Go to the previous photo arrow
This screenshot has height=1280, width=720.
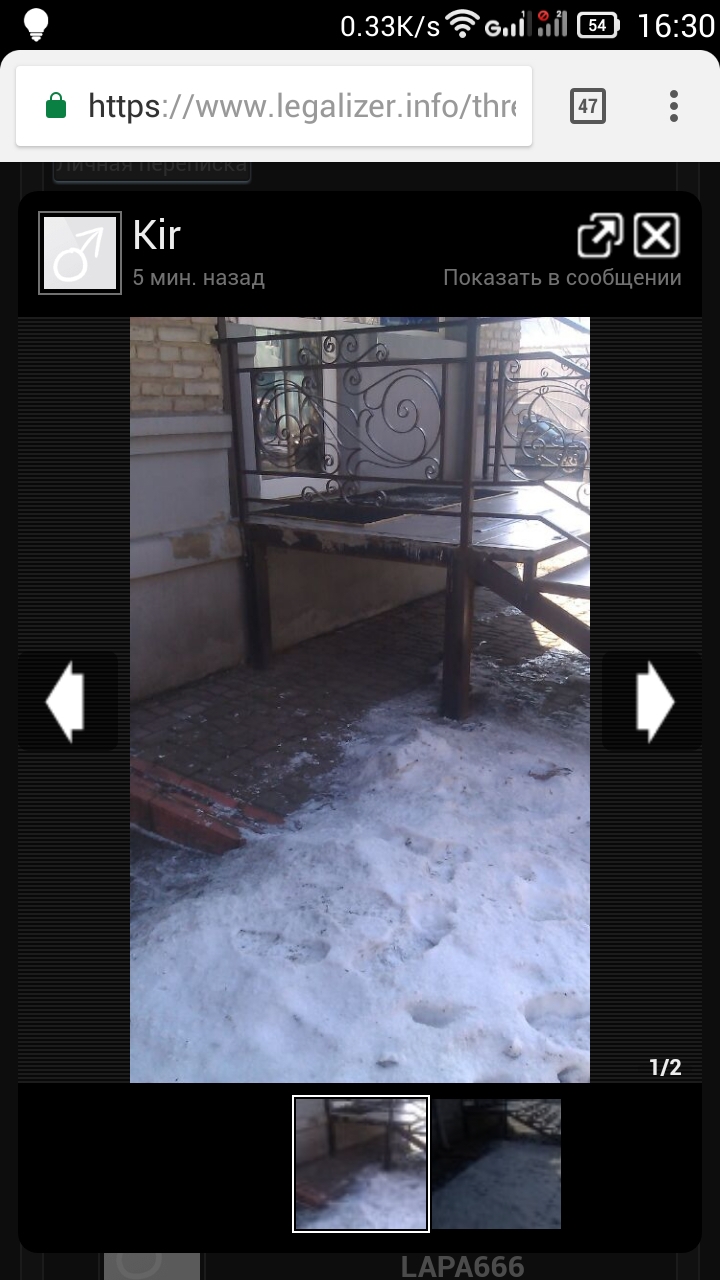coord(66,702)
